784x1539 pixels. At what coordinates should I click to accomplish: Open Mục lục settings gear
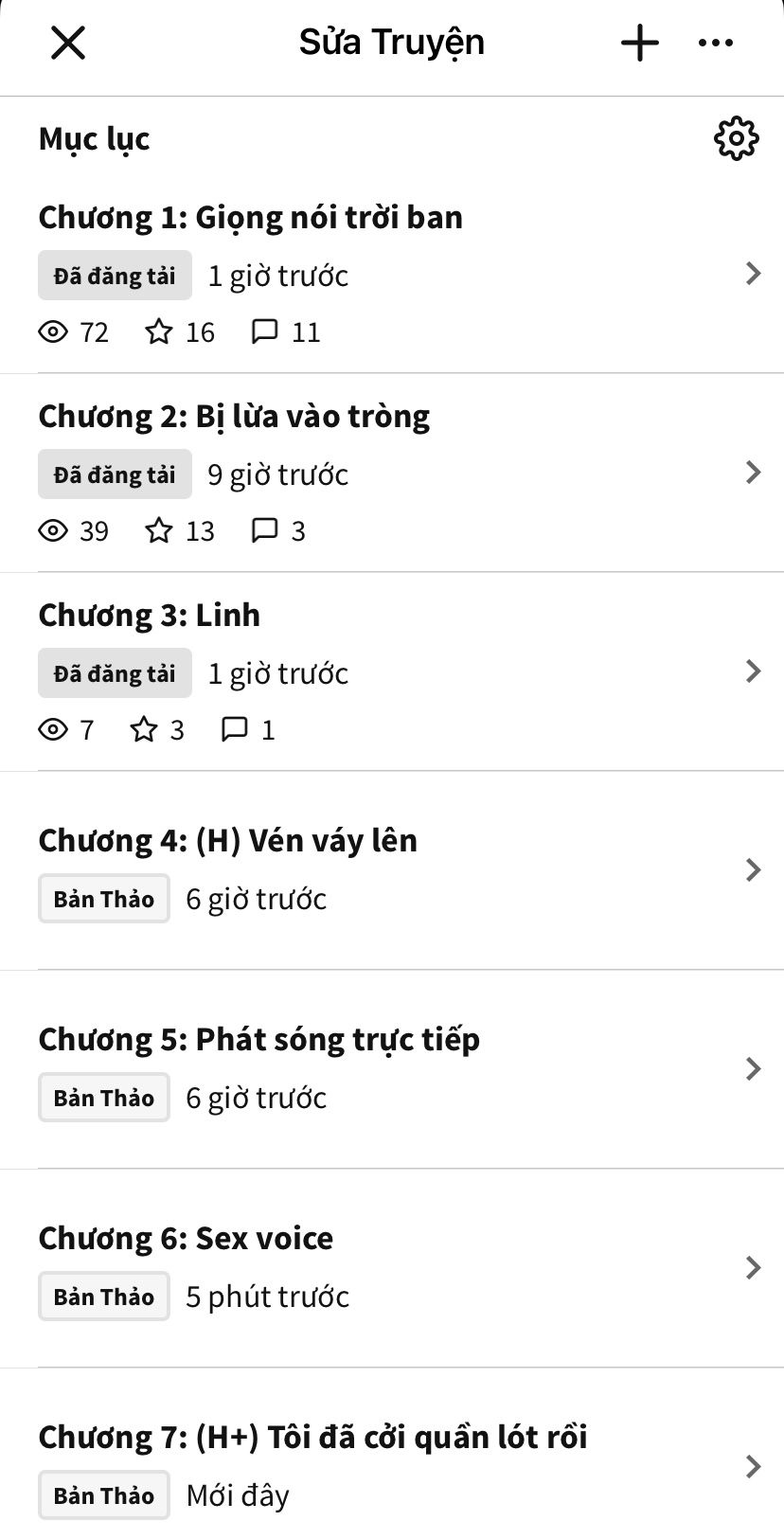coord(736,139)
